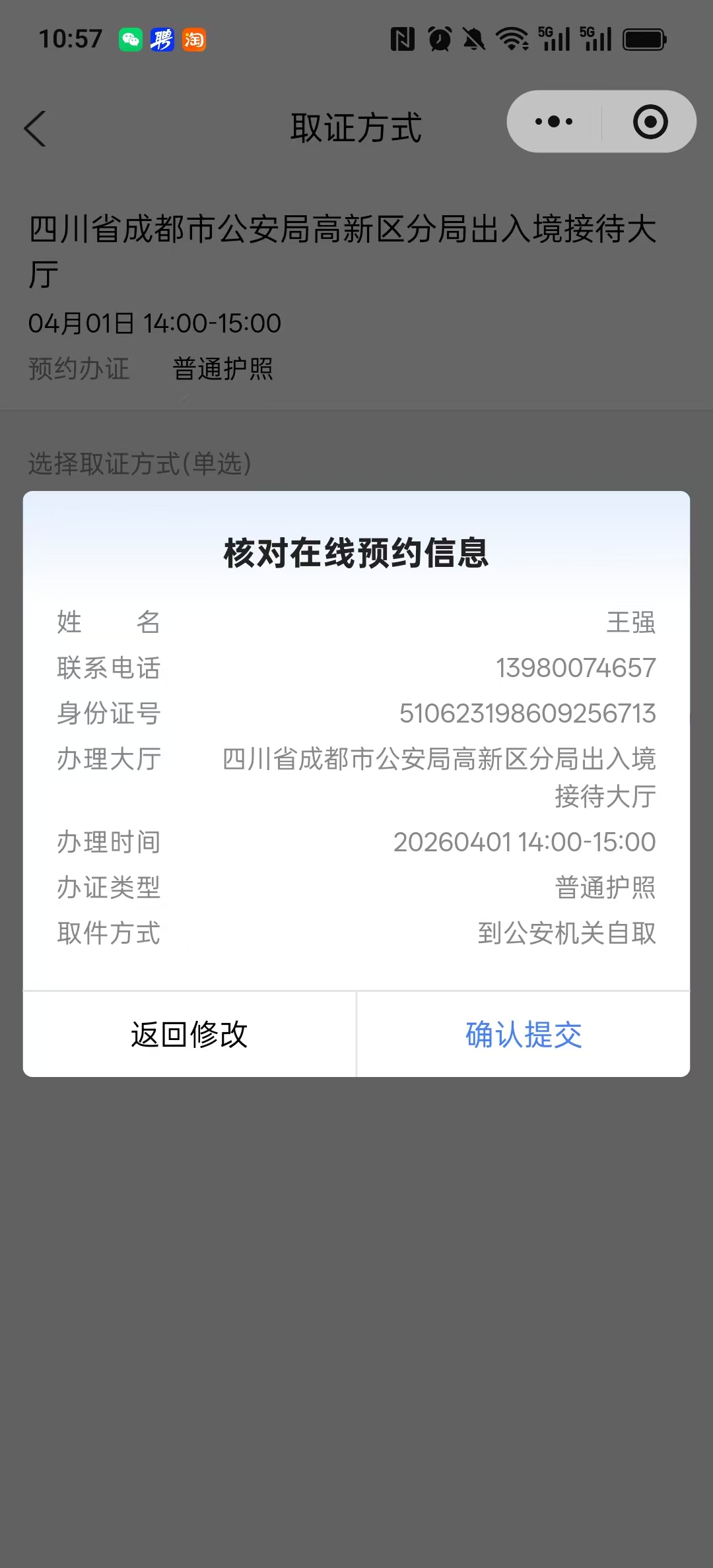Tap 确认提交 to submit the appointment
713x1568 pixels.
pos(524,1035)
